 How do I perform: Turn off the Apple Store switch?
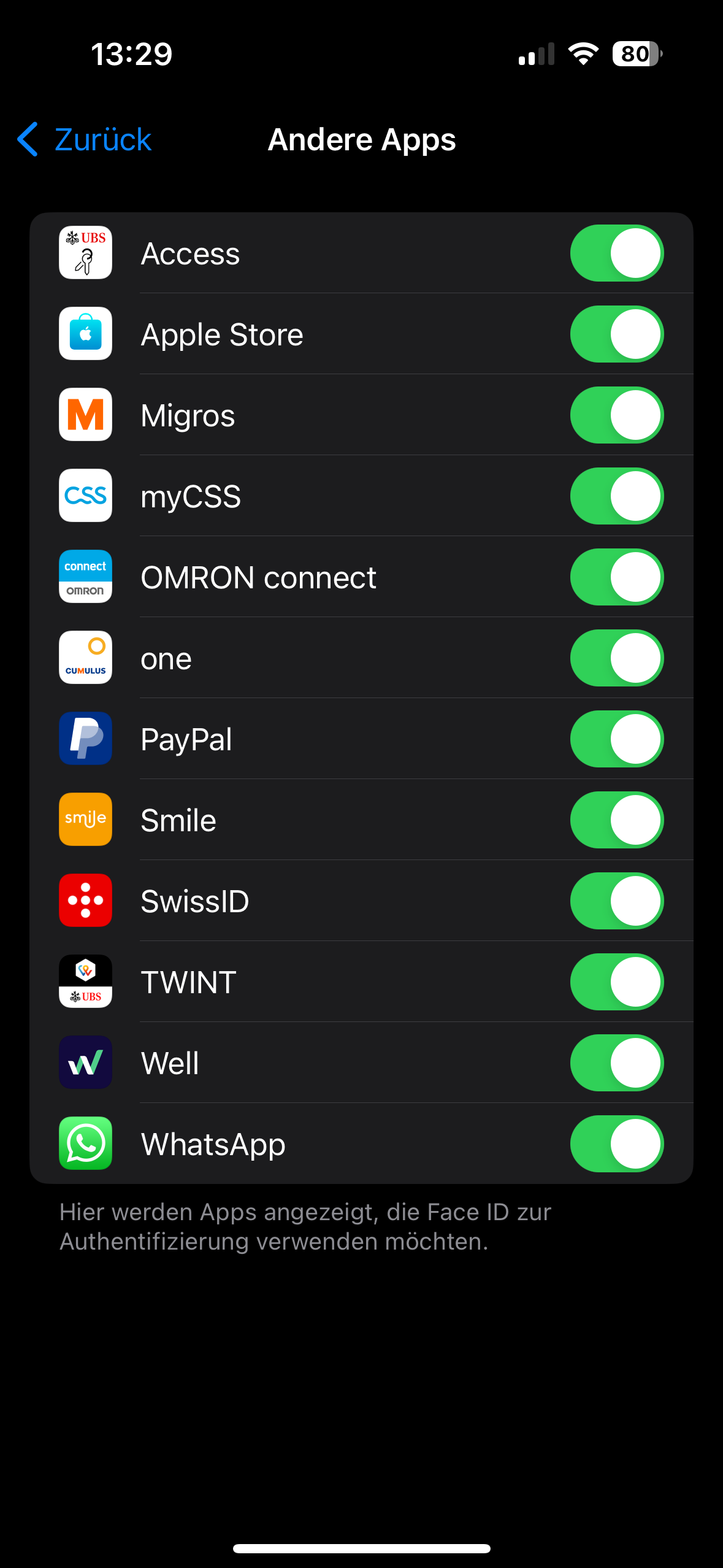click(x=616, y=334)
